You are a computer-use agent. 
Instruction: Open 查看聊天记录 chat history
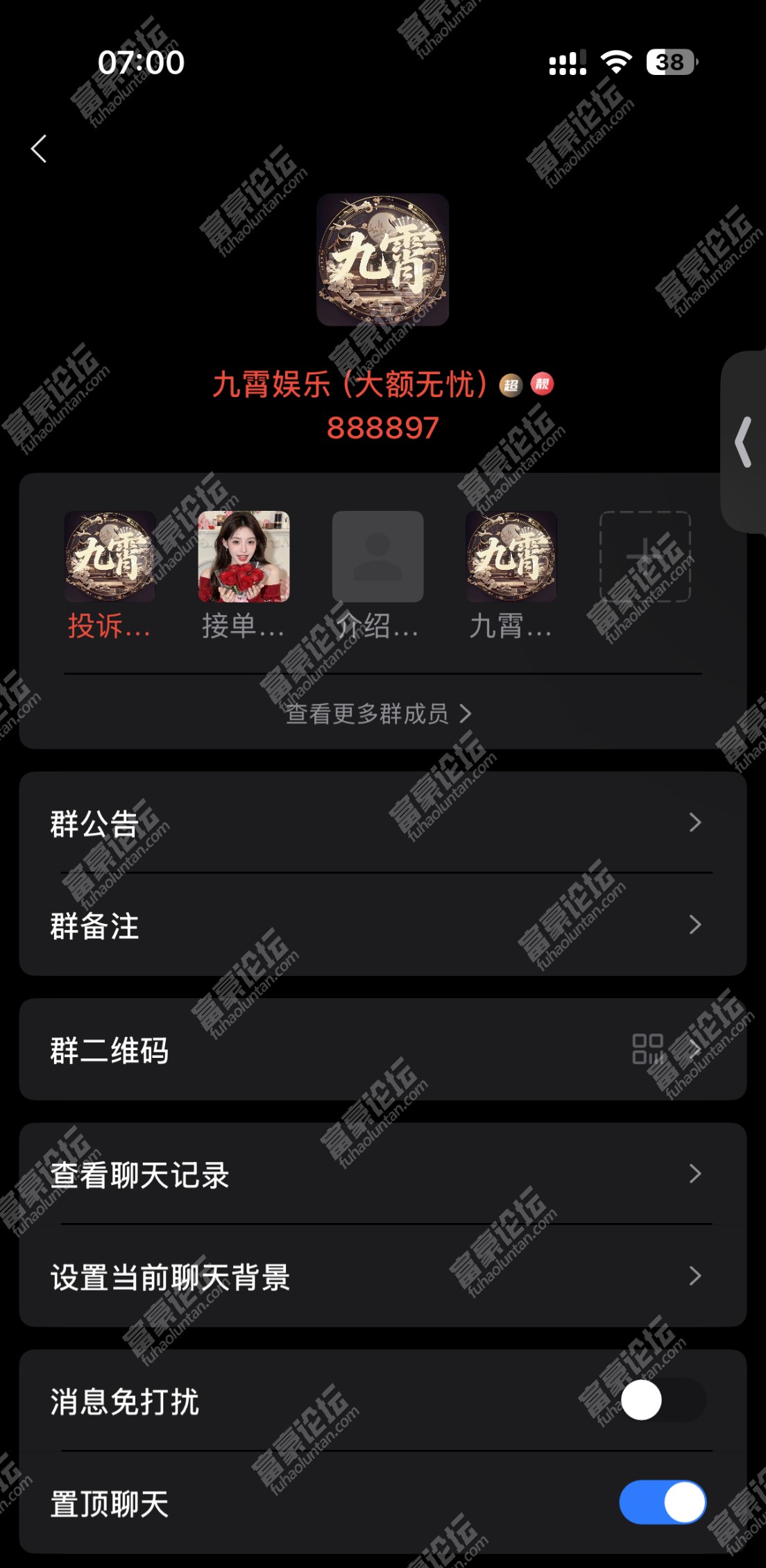382,1174
